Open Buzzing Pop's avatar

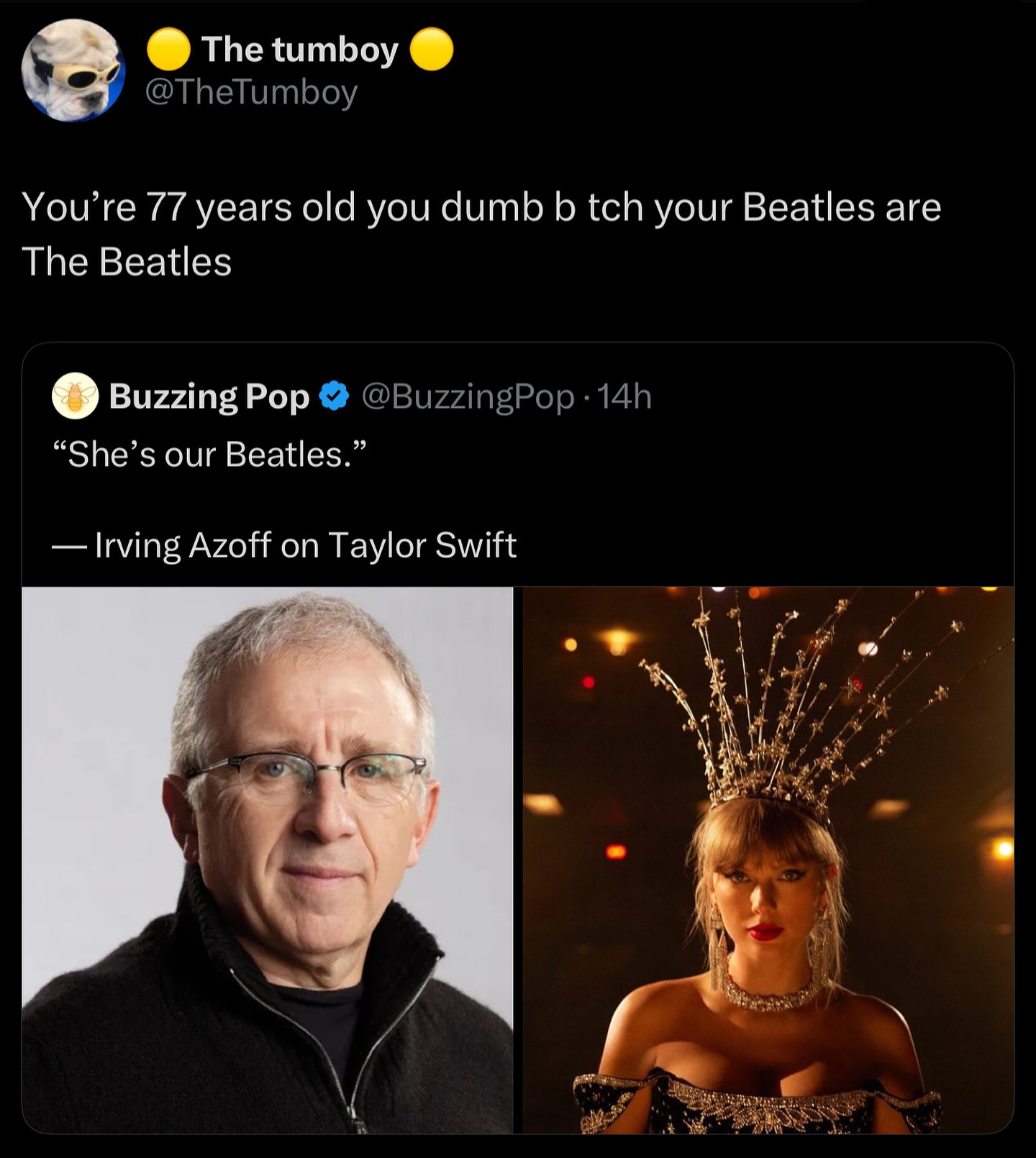click(75, 396)
